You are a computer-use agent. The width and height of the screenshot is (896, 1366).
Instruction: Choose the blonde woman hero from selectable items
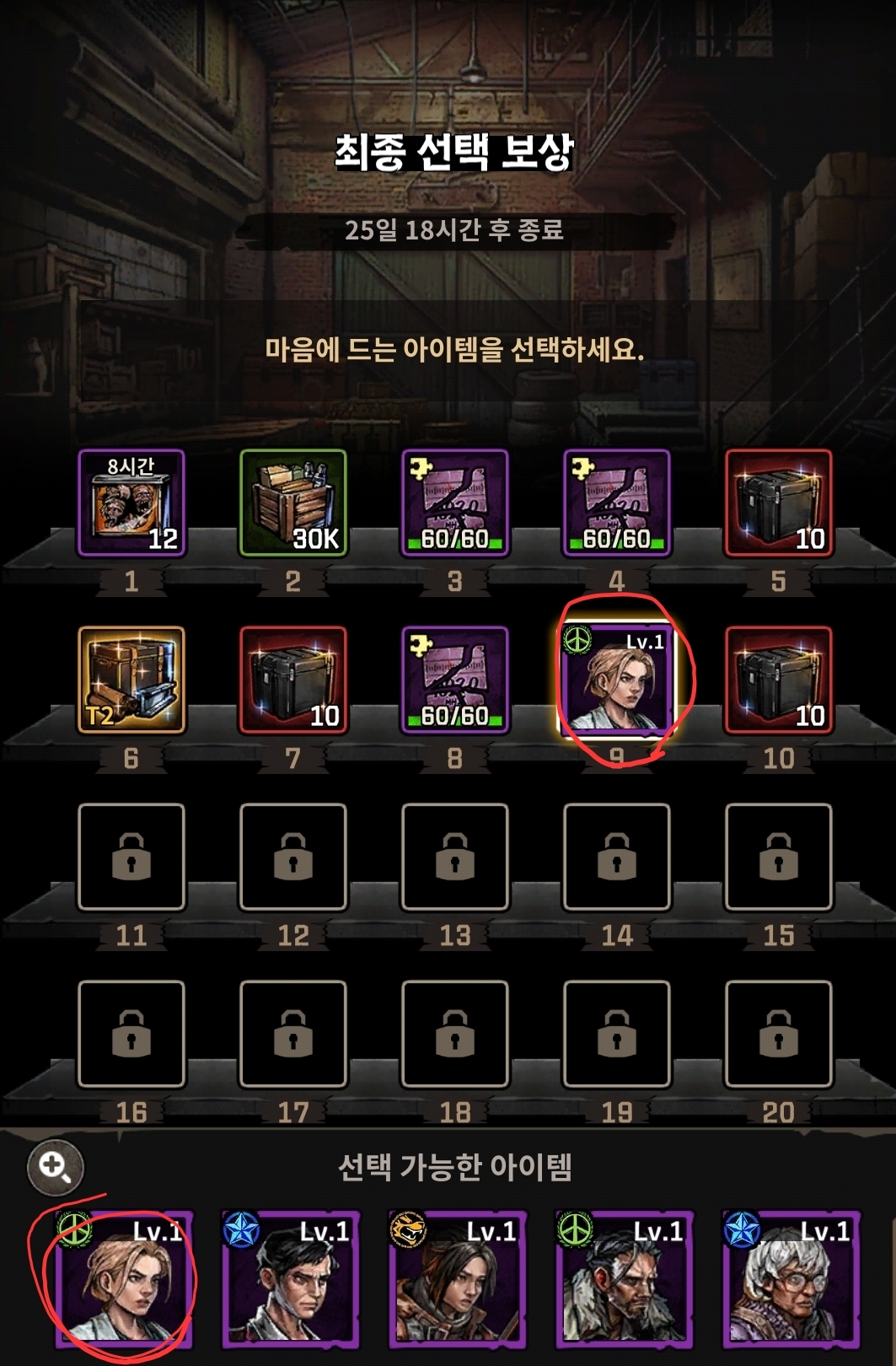pos(125,1278)
